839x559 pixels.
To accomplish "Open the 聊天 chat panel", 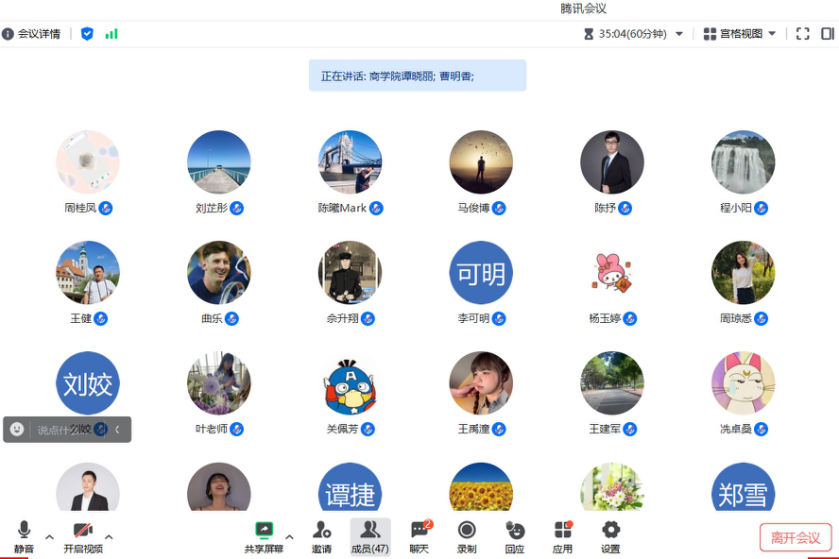I will (419, 536).
